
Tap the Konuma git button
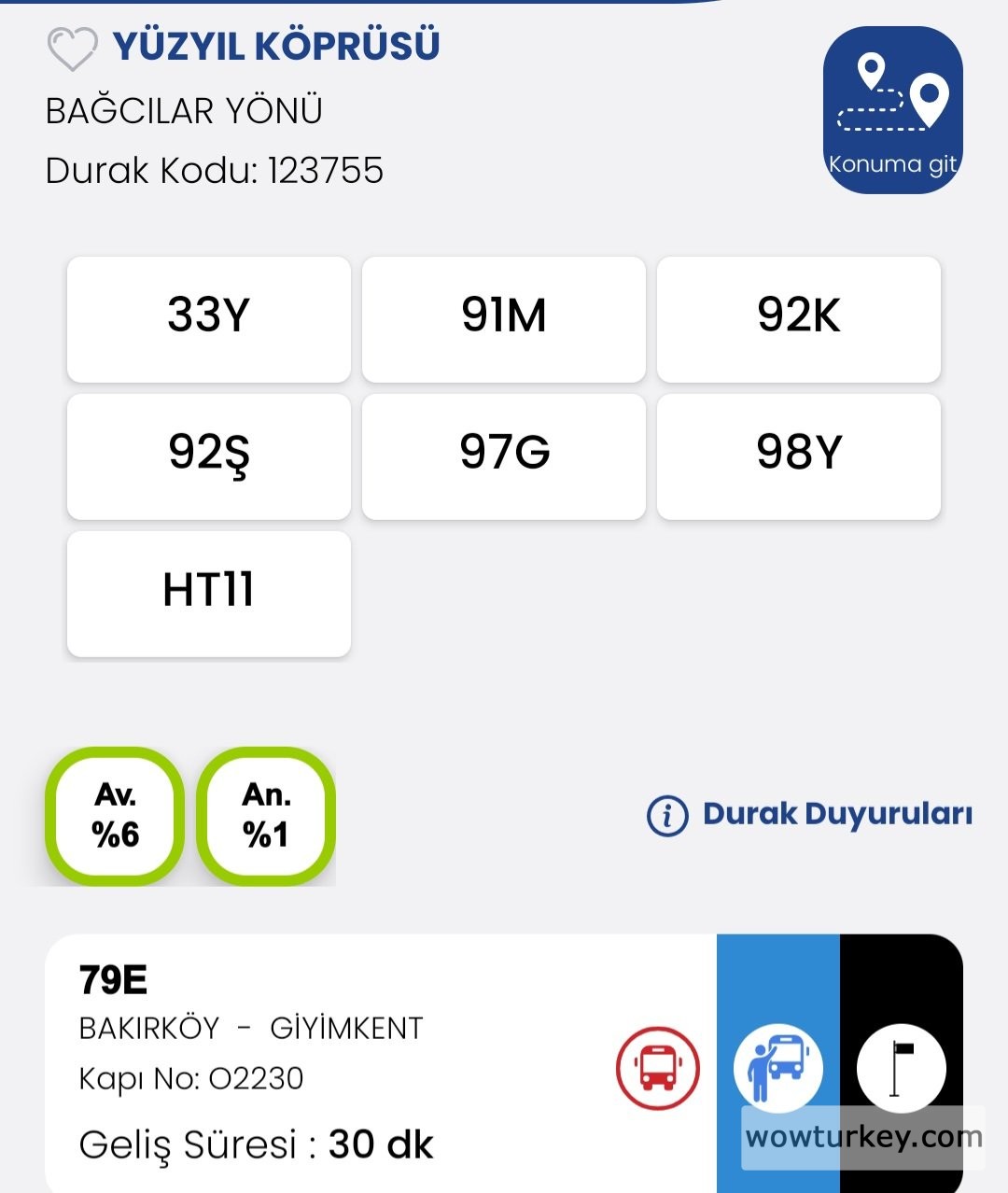tap(892, 110)
